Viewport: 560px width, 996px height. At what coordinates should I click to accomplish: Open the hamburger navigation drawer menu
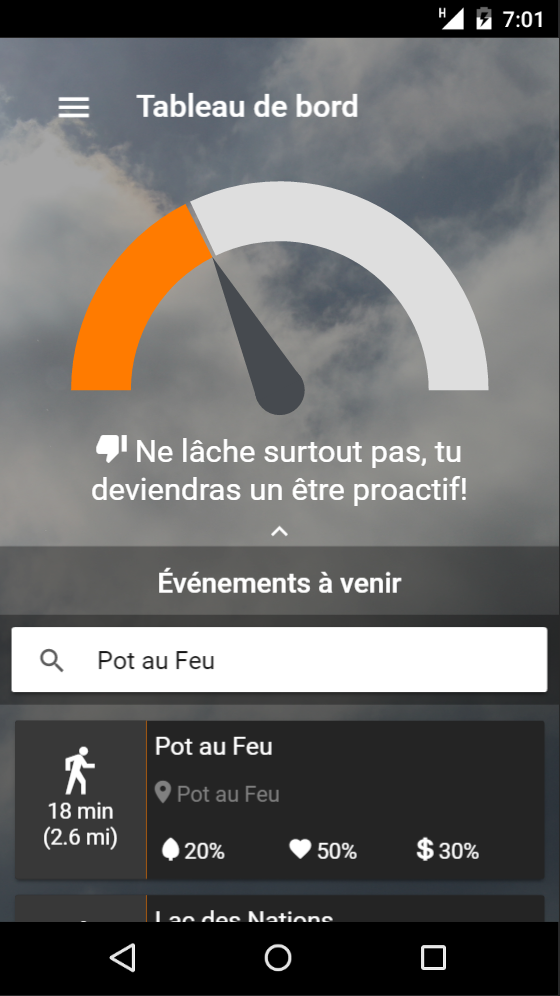click(74, 107)
